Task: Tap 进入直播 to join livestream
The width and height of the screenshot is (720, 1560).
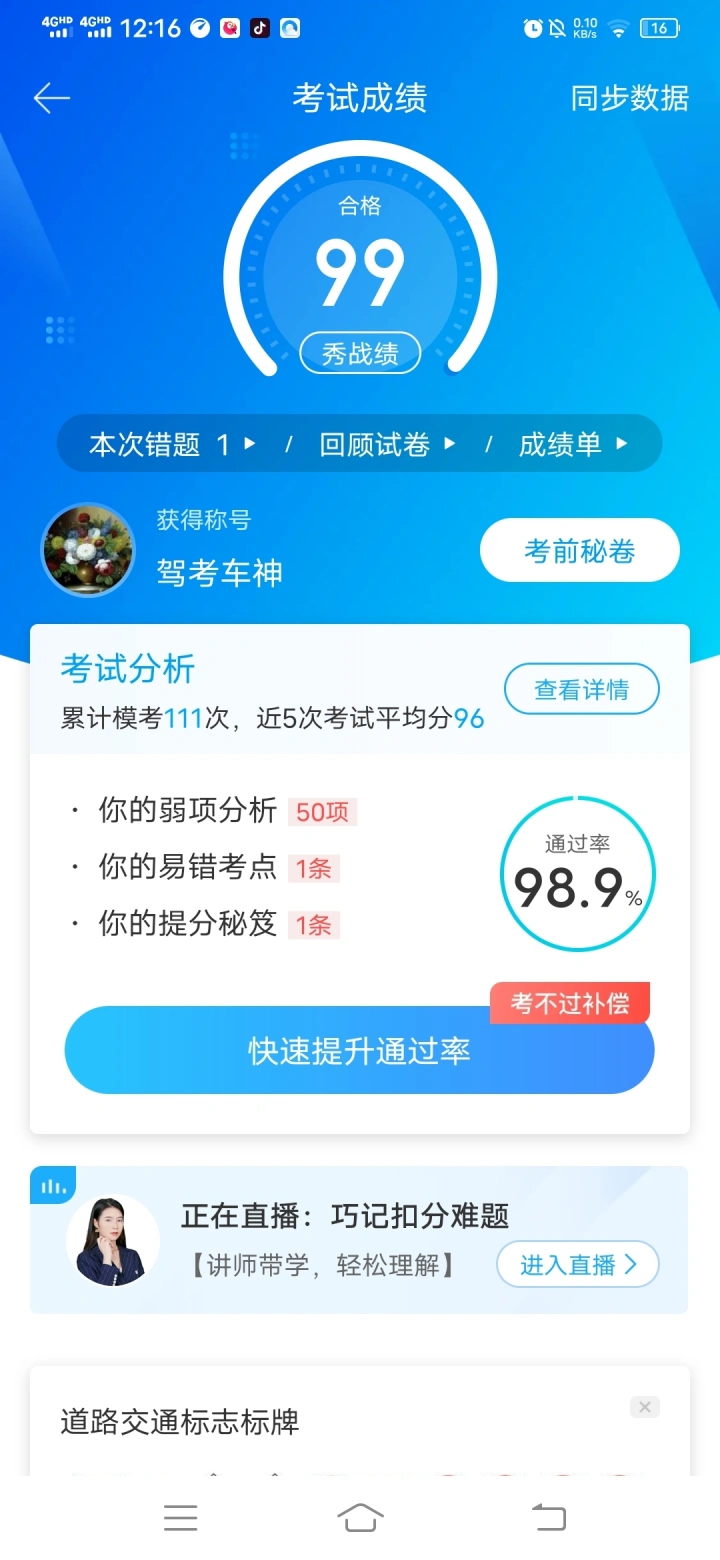Action: (x=577, y=1264)
